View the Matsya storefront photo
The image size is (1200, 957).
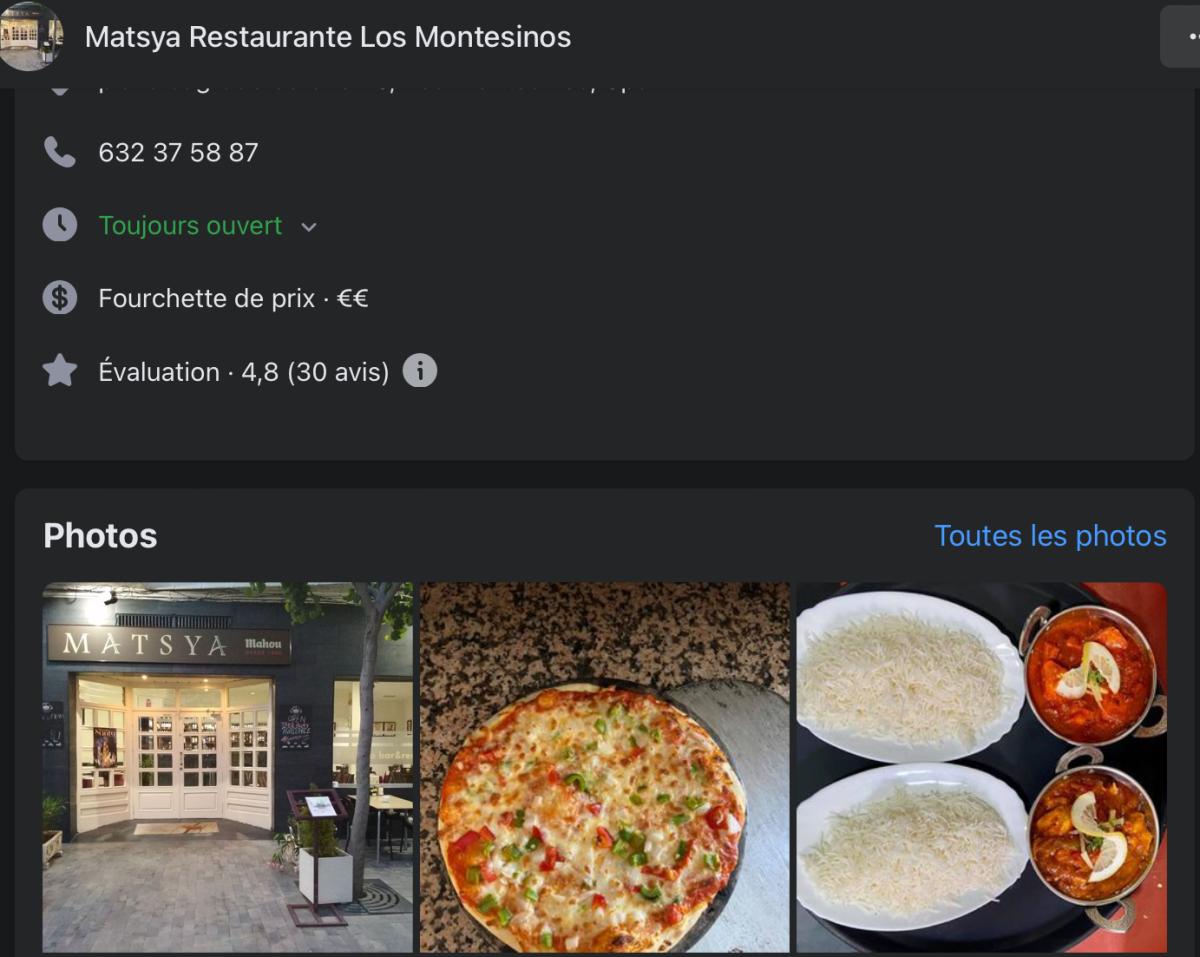(228, 767)
